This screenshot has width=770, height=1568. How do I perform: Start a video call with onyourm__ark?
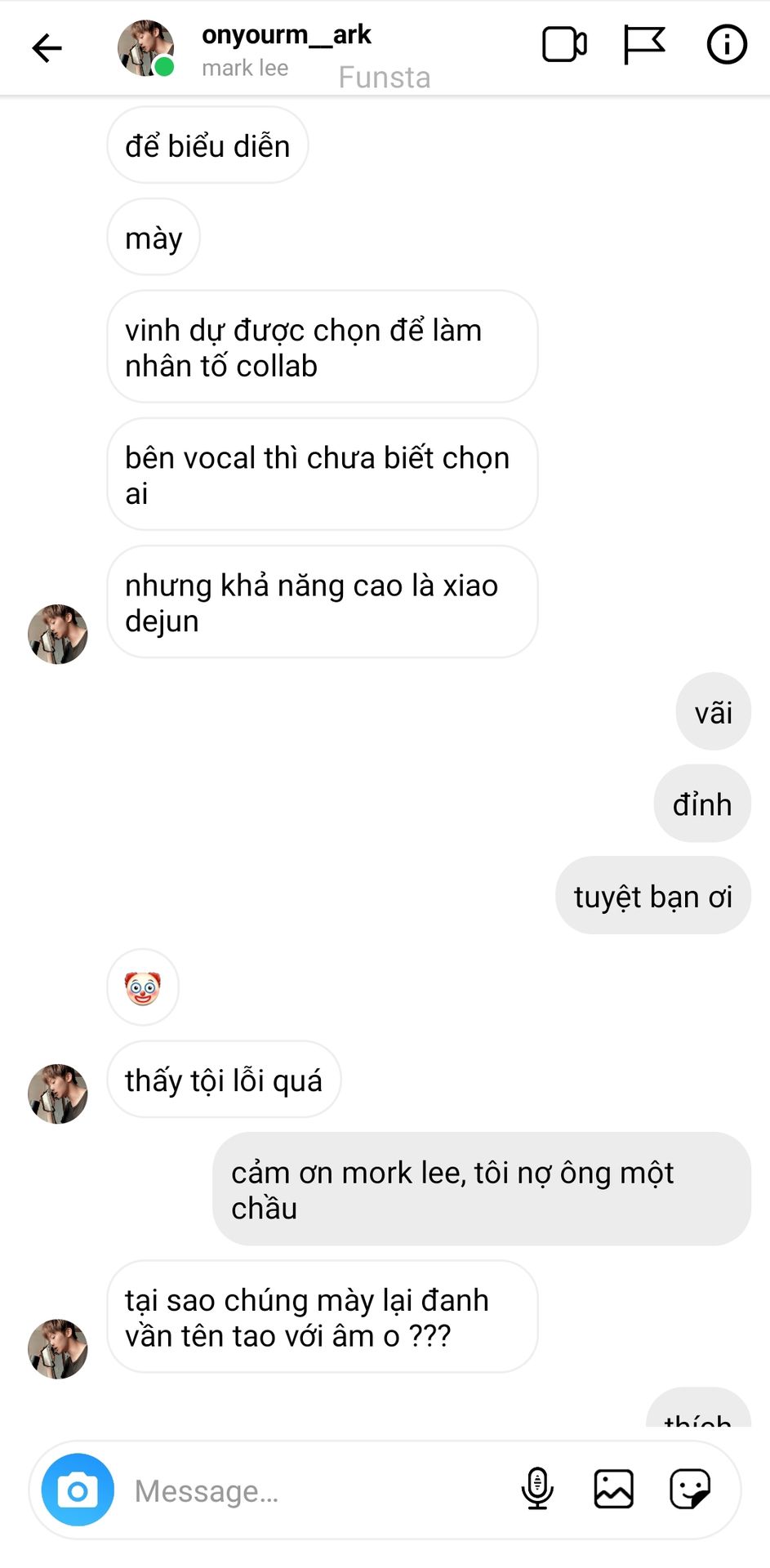pos(564,45)
